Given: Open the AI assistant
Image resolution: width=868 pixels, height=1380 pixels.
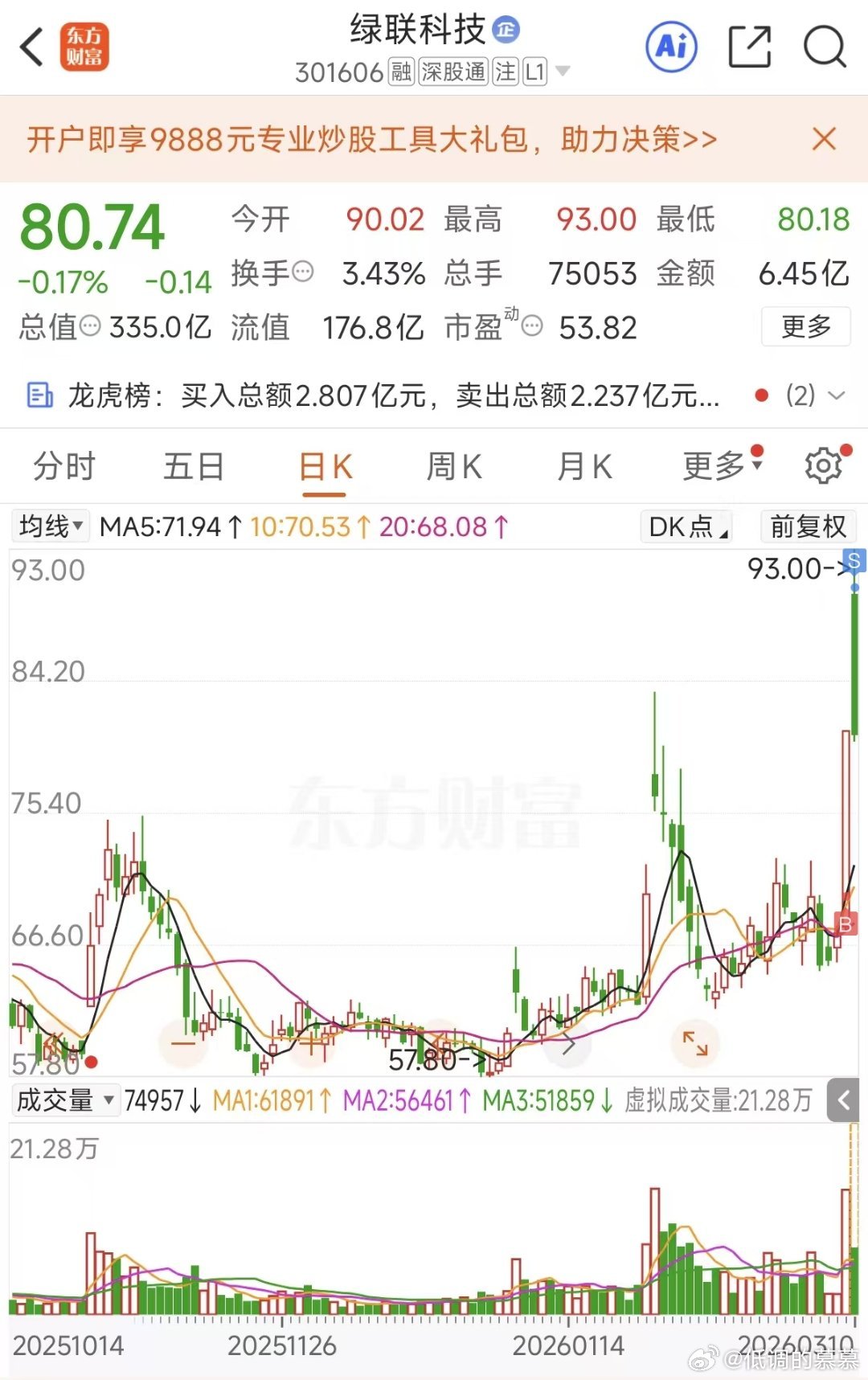Looking at the screenshot, I should tap(671, 47).
